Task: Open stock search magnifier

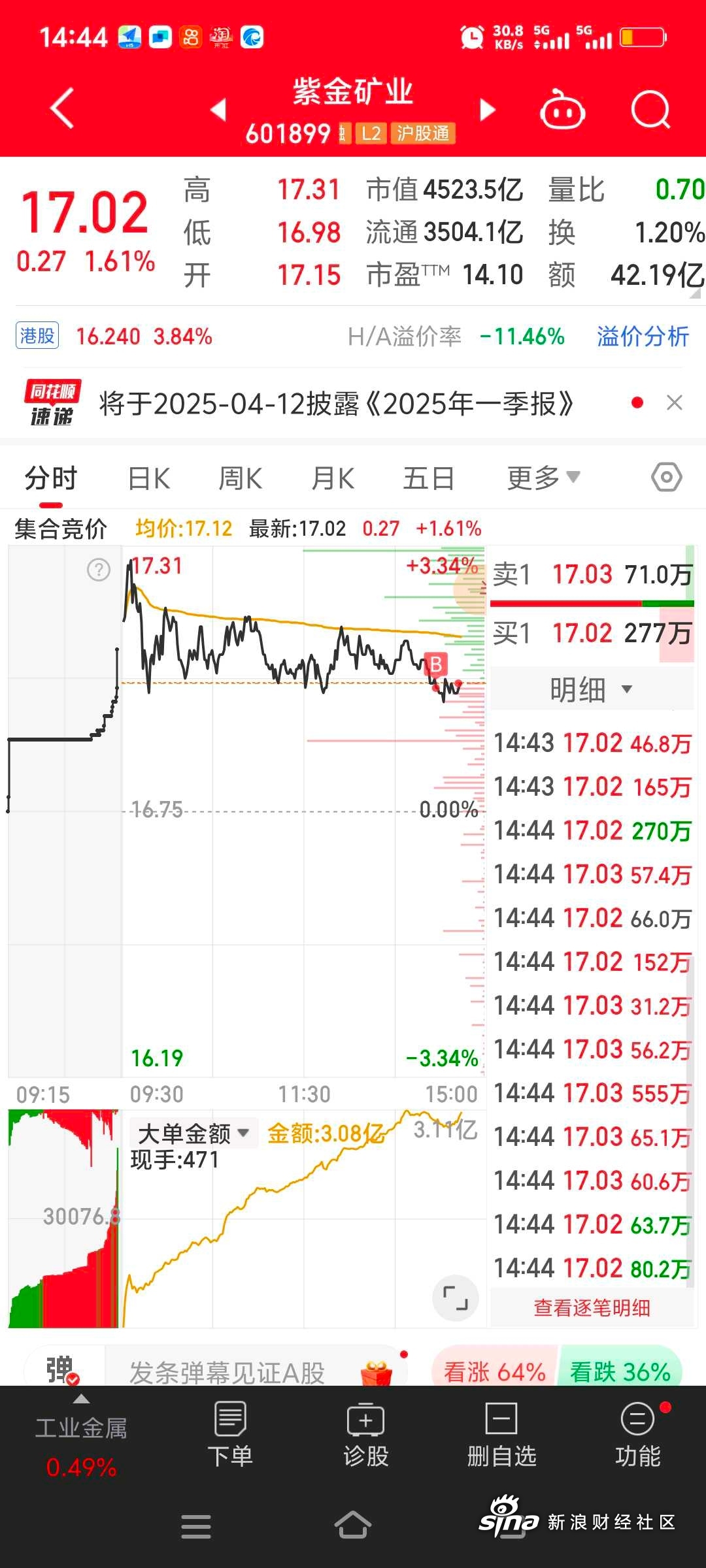Action: (x=651, y=109)
